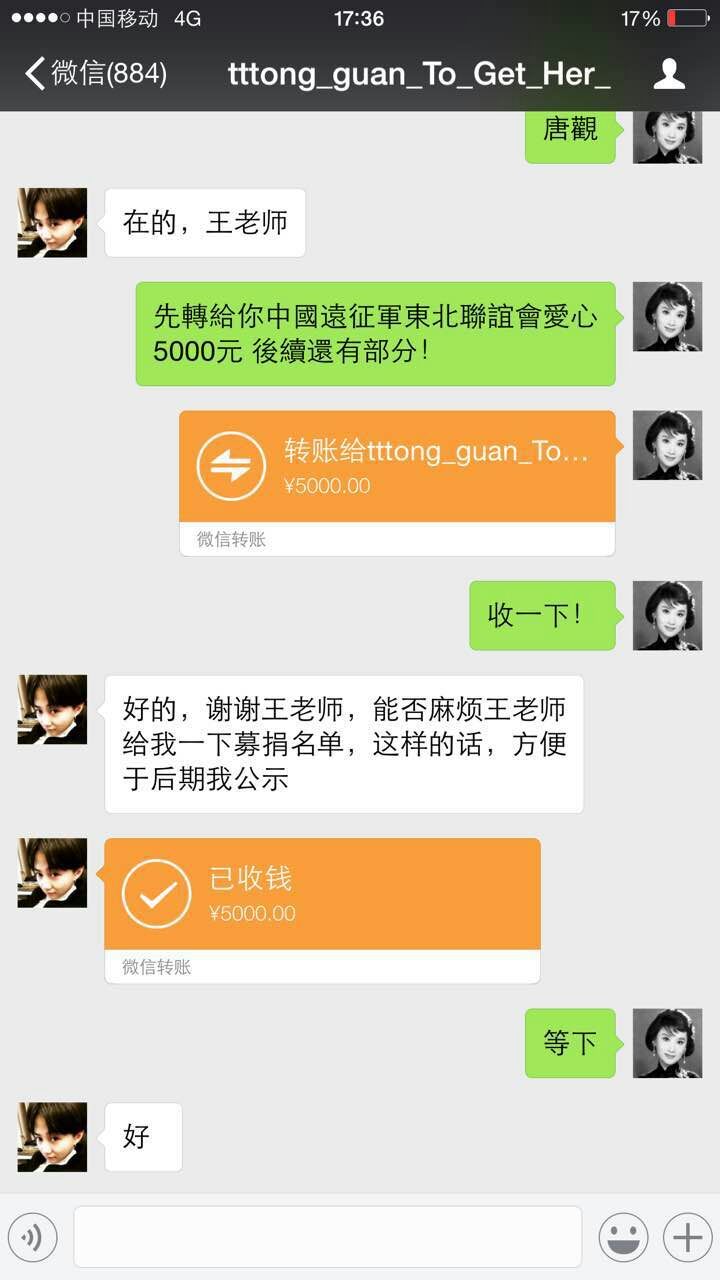Image resolution: width=720 pixels, height=1280 pixels.
Task: View the sender avatar beside 收一下!
Action: [x=667, y=615]
